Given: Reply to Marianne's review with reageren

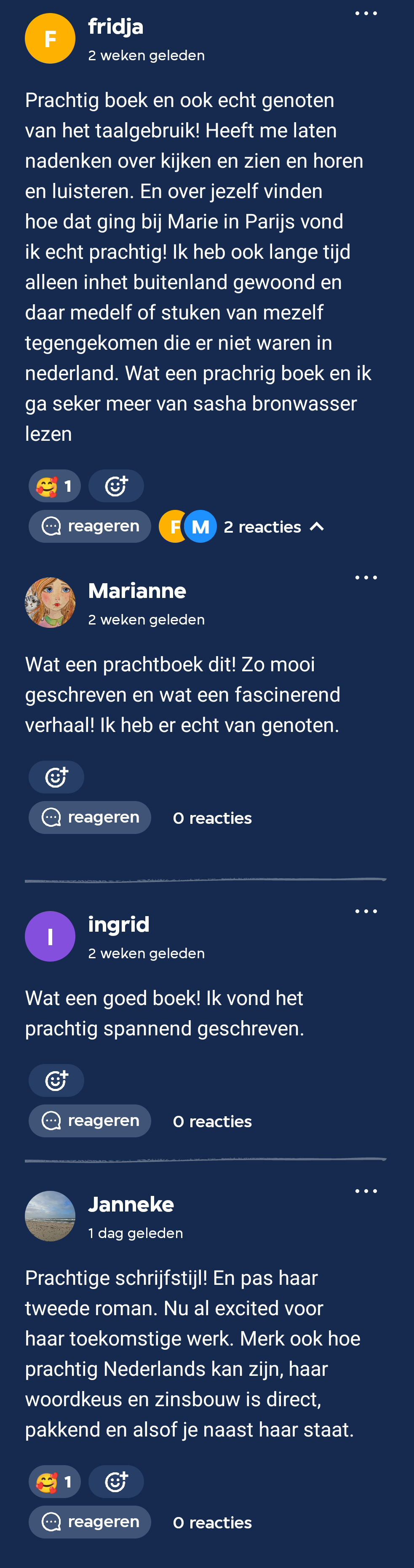Looking at the screenshot, I should 90,817.
